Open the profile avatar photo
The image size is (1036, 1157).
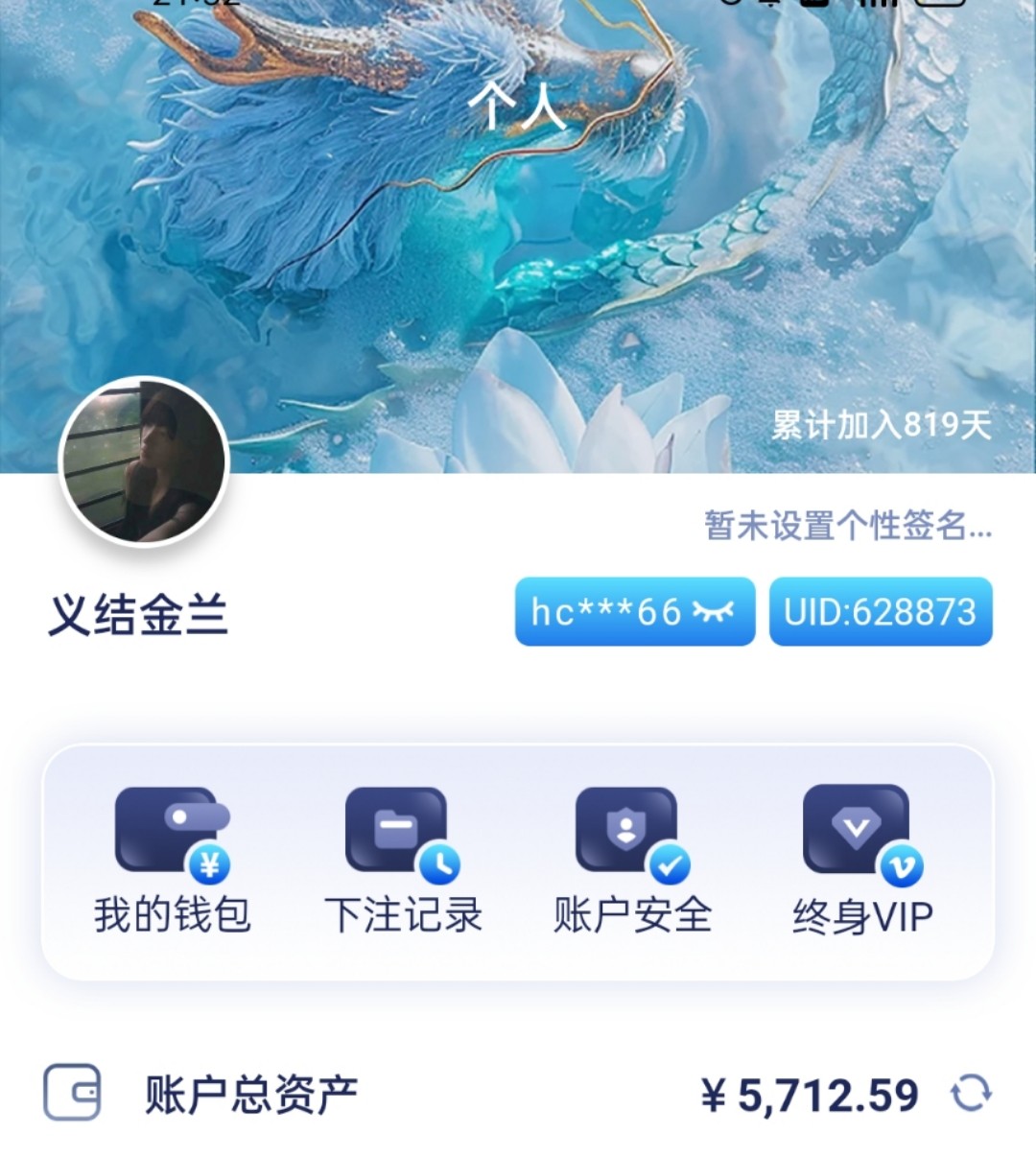[x=144, y=461]
